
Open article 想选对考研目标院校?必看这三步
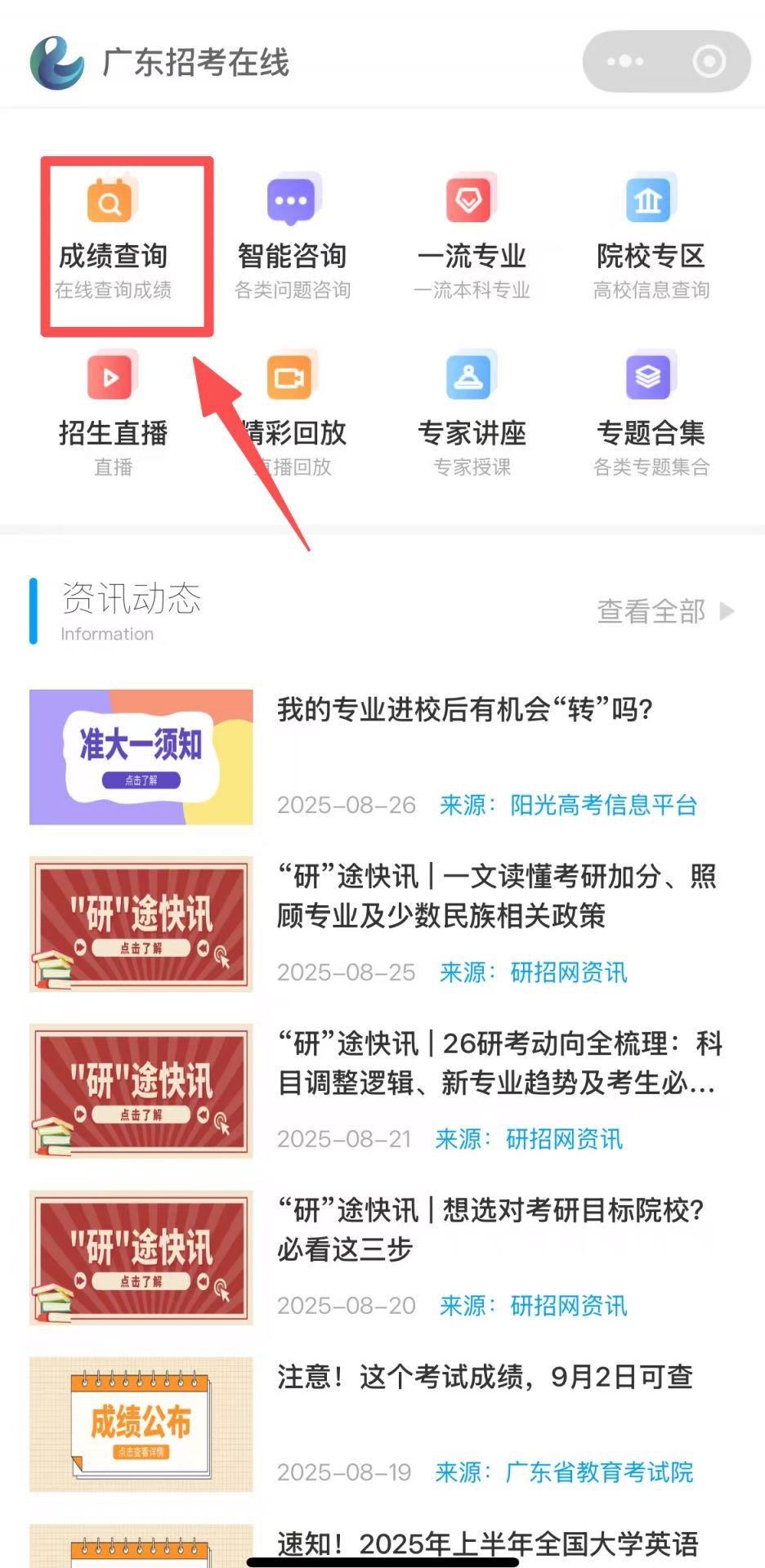tap(490, 1229)
